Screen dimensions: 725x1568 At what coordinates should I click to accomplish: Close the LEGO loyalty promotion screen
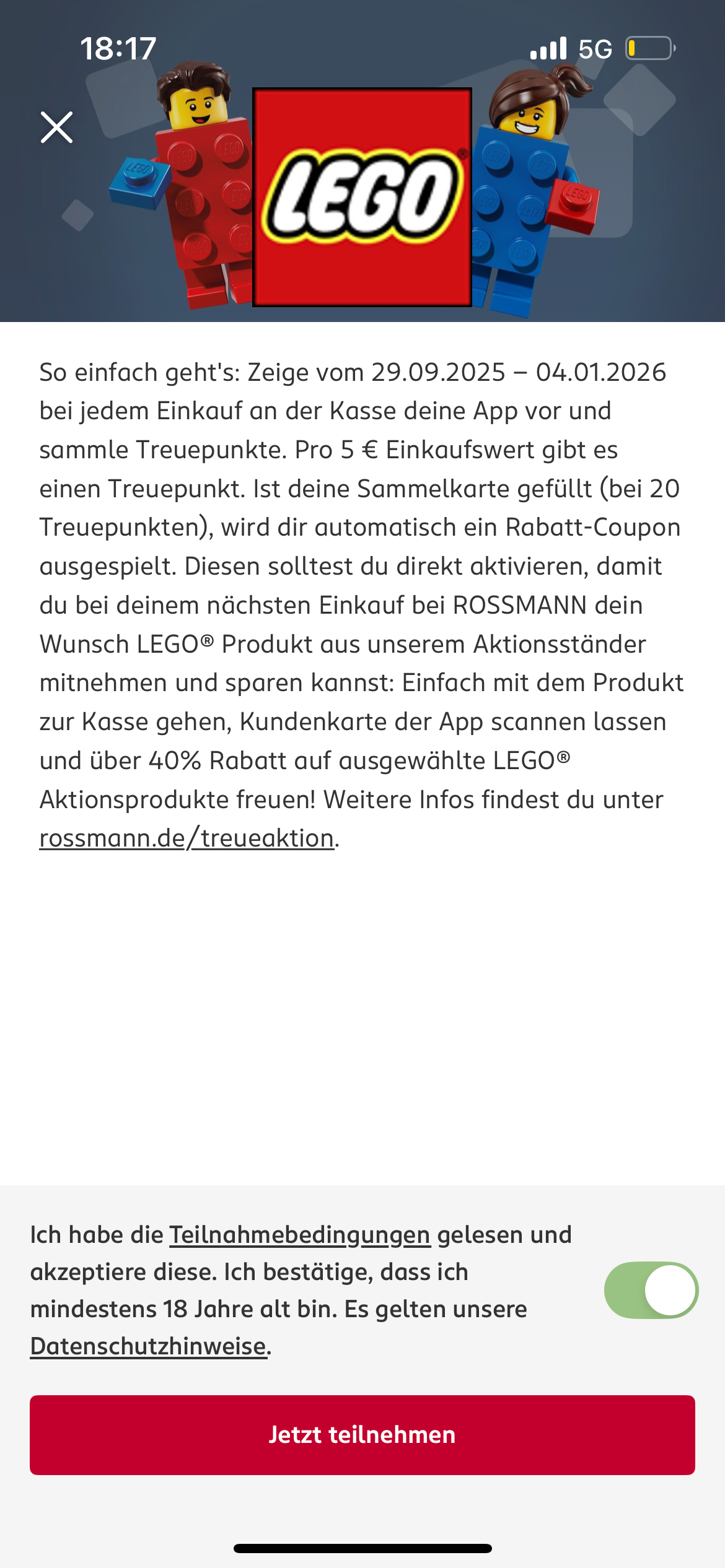tap(56, 128)
